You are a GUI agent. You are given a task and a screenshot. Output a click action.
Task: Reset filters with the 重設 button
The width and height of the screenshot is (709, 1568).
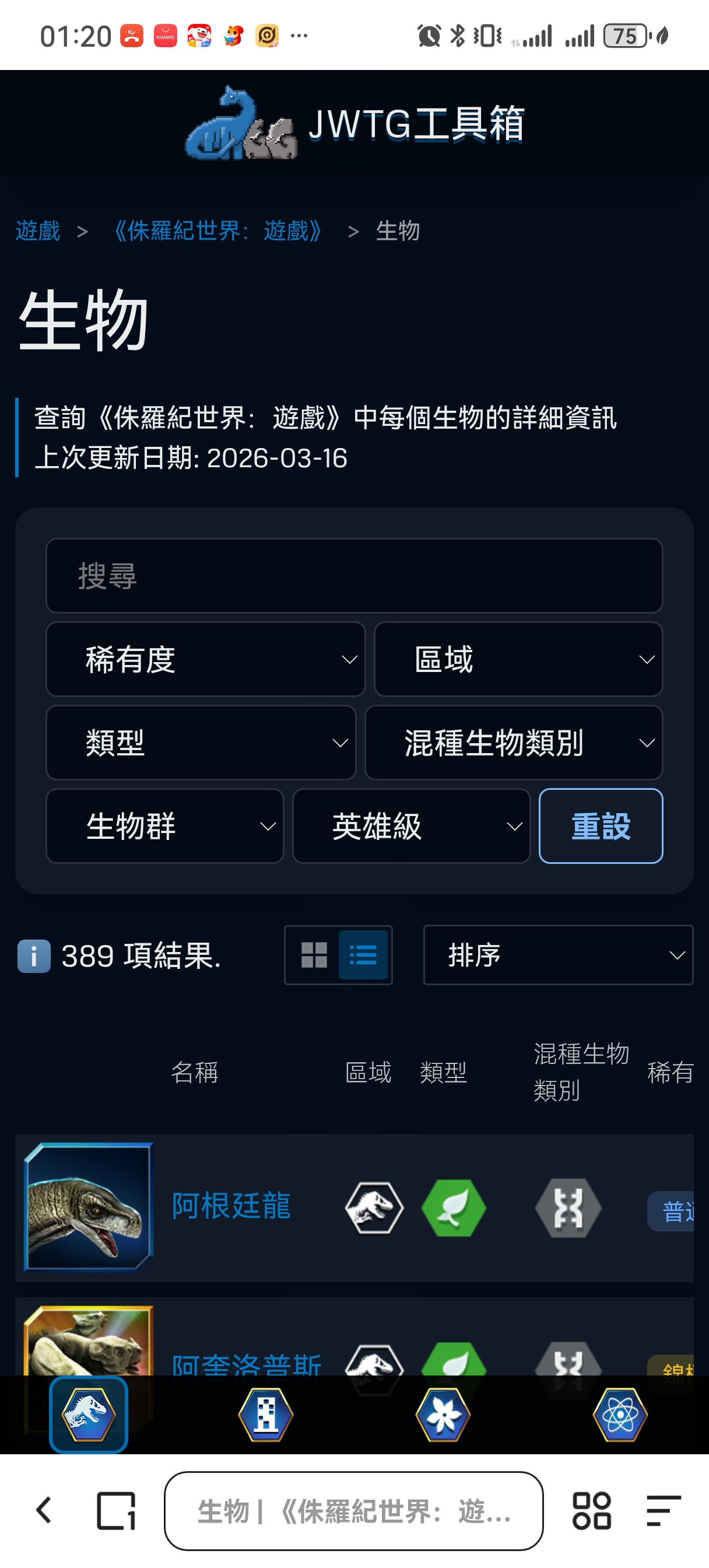(601, 826)
